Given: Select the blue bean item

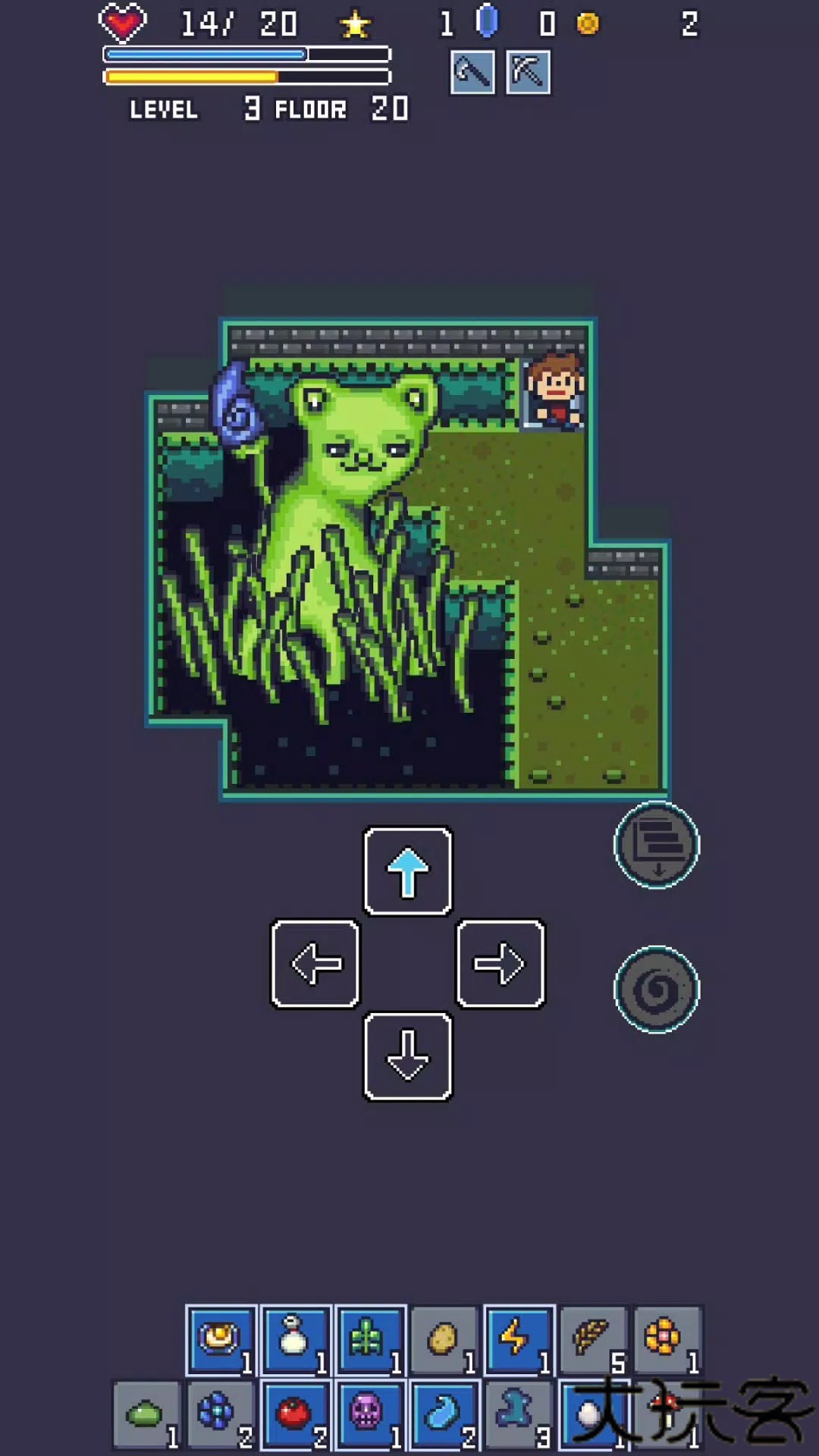Looking at the screenshot, I should 444,1414.
